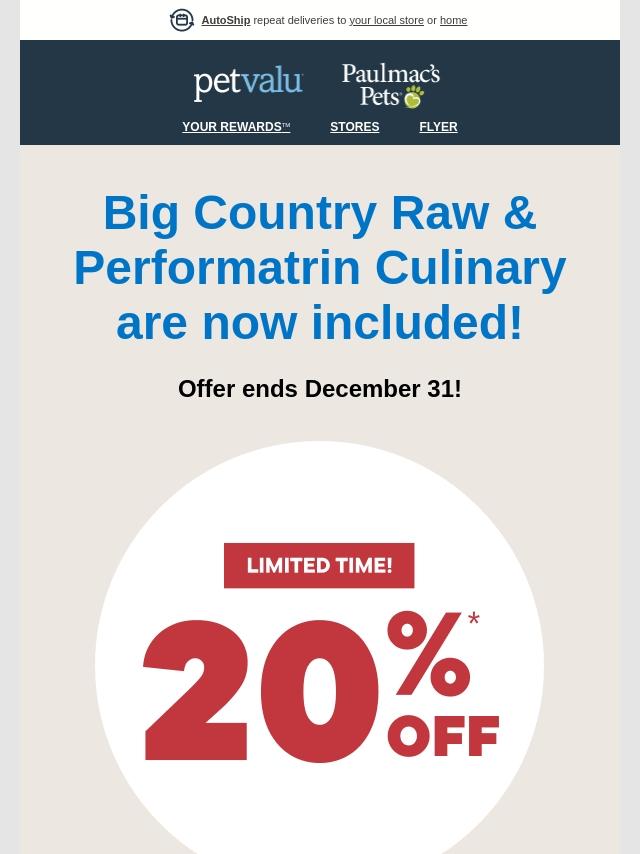Image resolution: width=640 pixels, height=854 pixels.
Task: Open the 20% off limited time banner
Action: click(x=320, y=660)
